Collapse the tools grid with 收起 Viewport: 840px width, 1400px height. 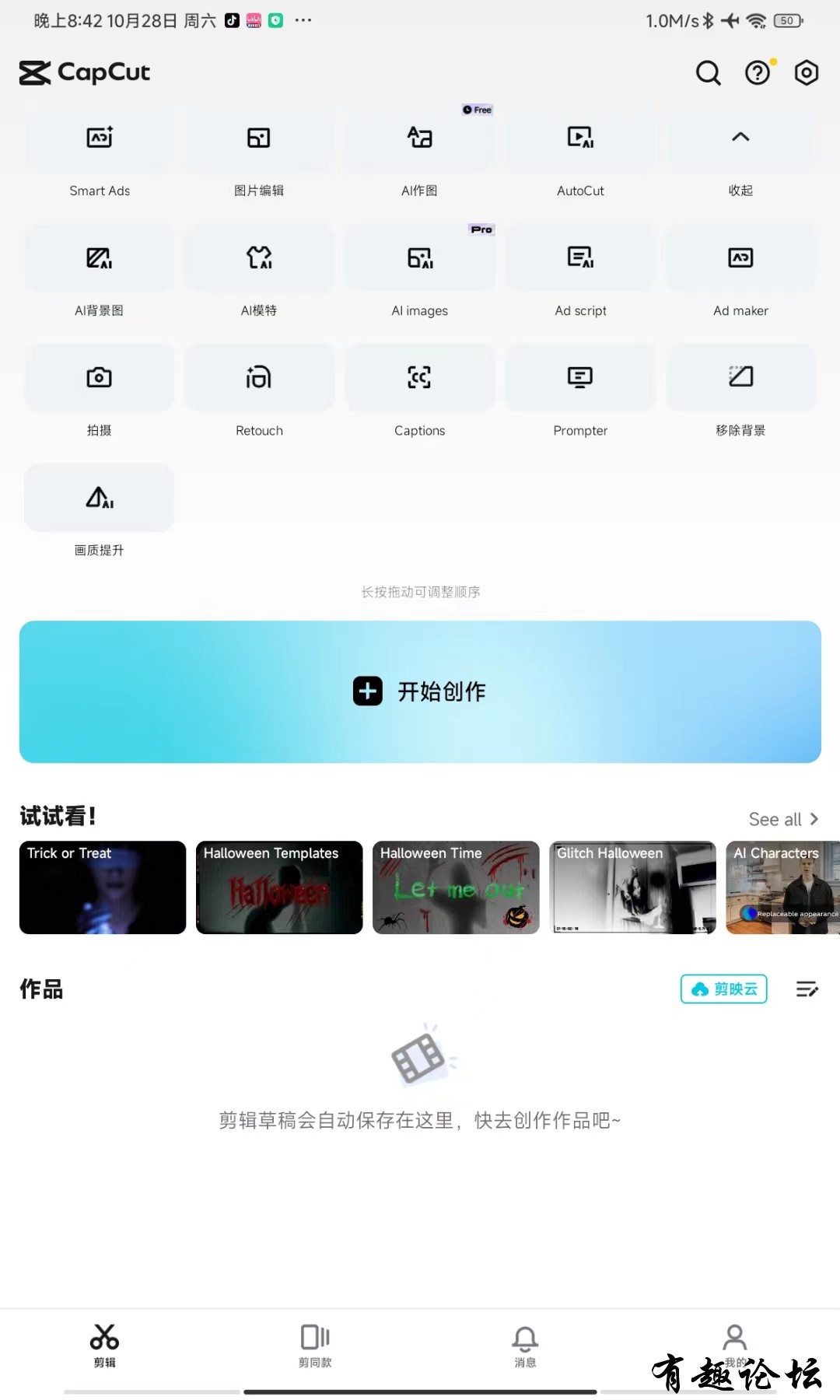(740, 138)
